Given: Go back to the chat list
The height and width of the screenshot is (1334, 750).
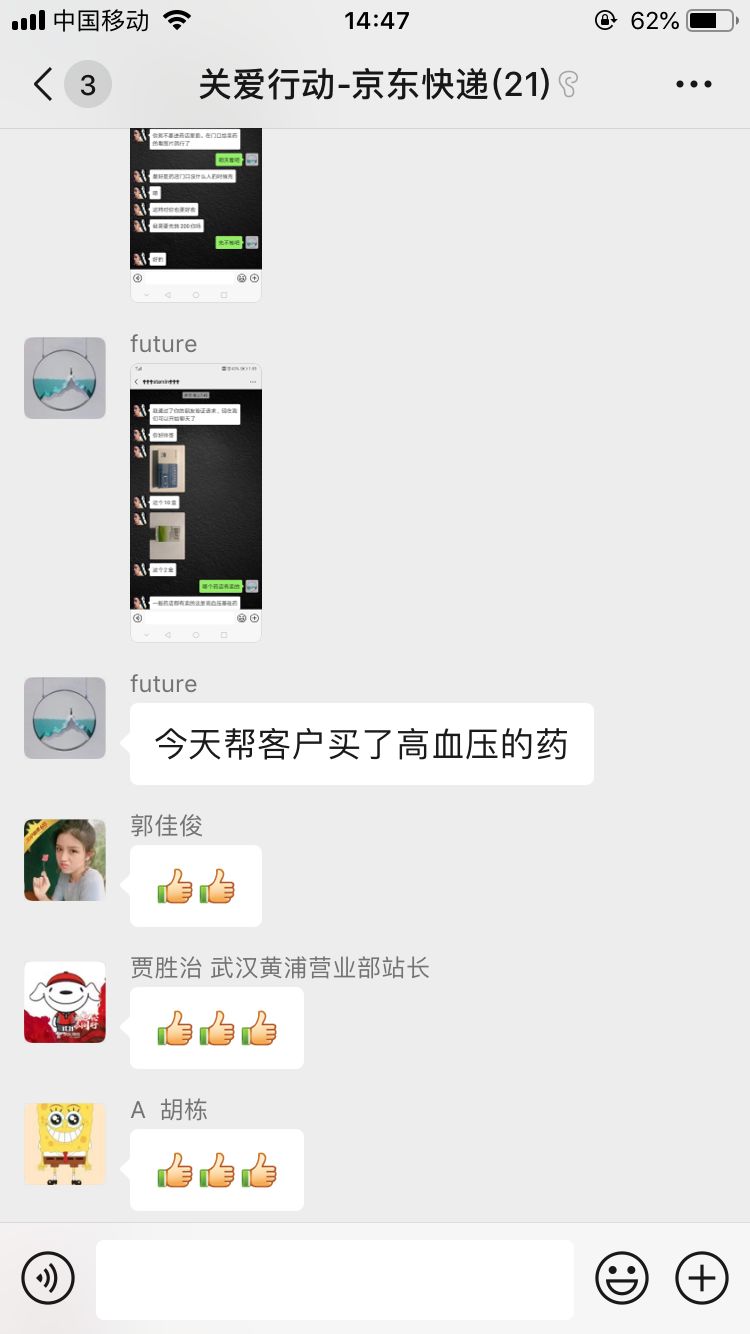Looking at the screenshot, I should 43,85.
